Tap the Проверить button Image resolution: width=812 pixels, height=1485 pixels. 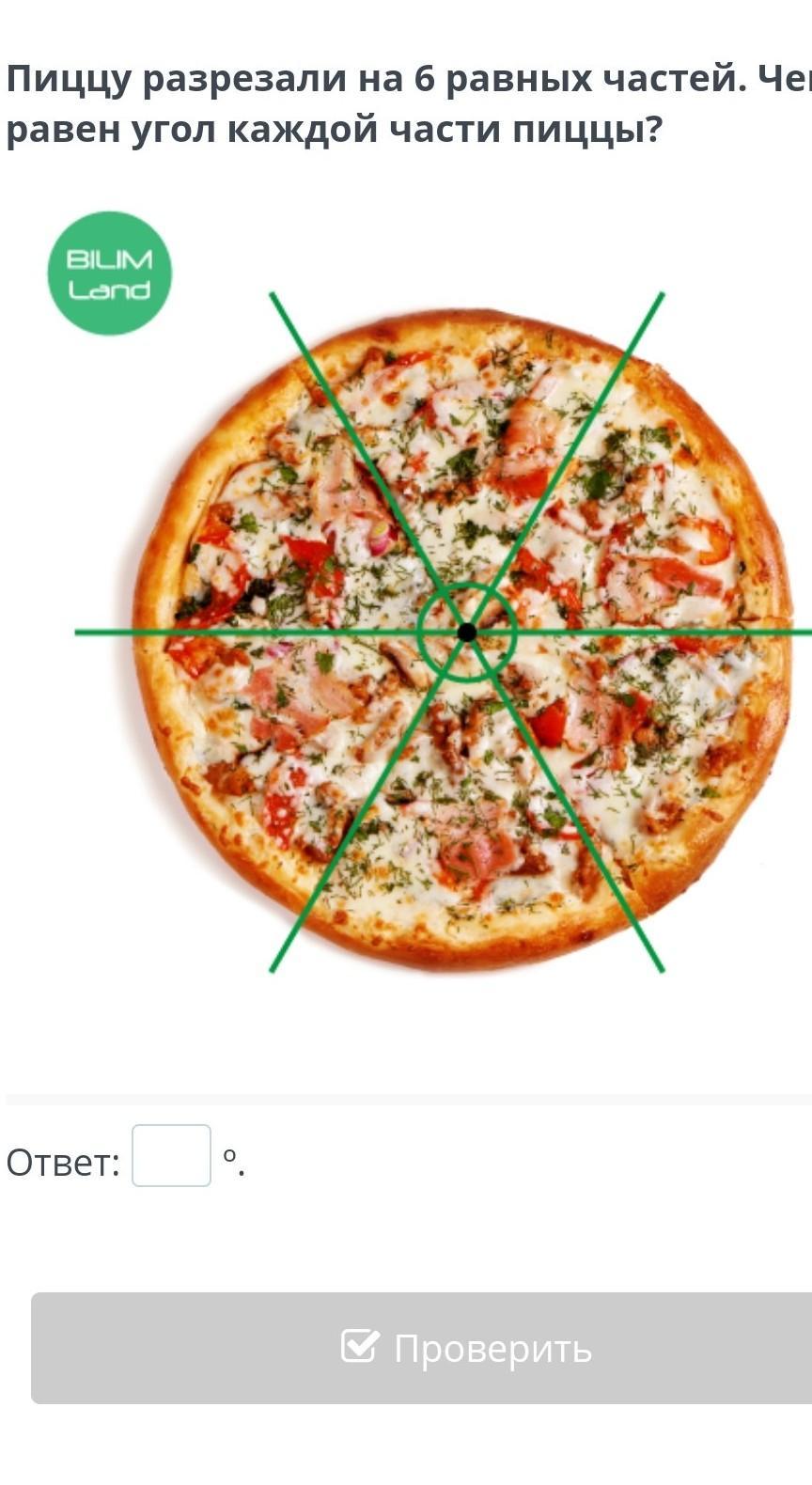[x=466, y=1348]
